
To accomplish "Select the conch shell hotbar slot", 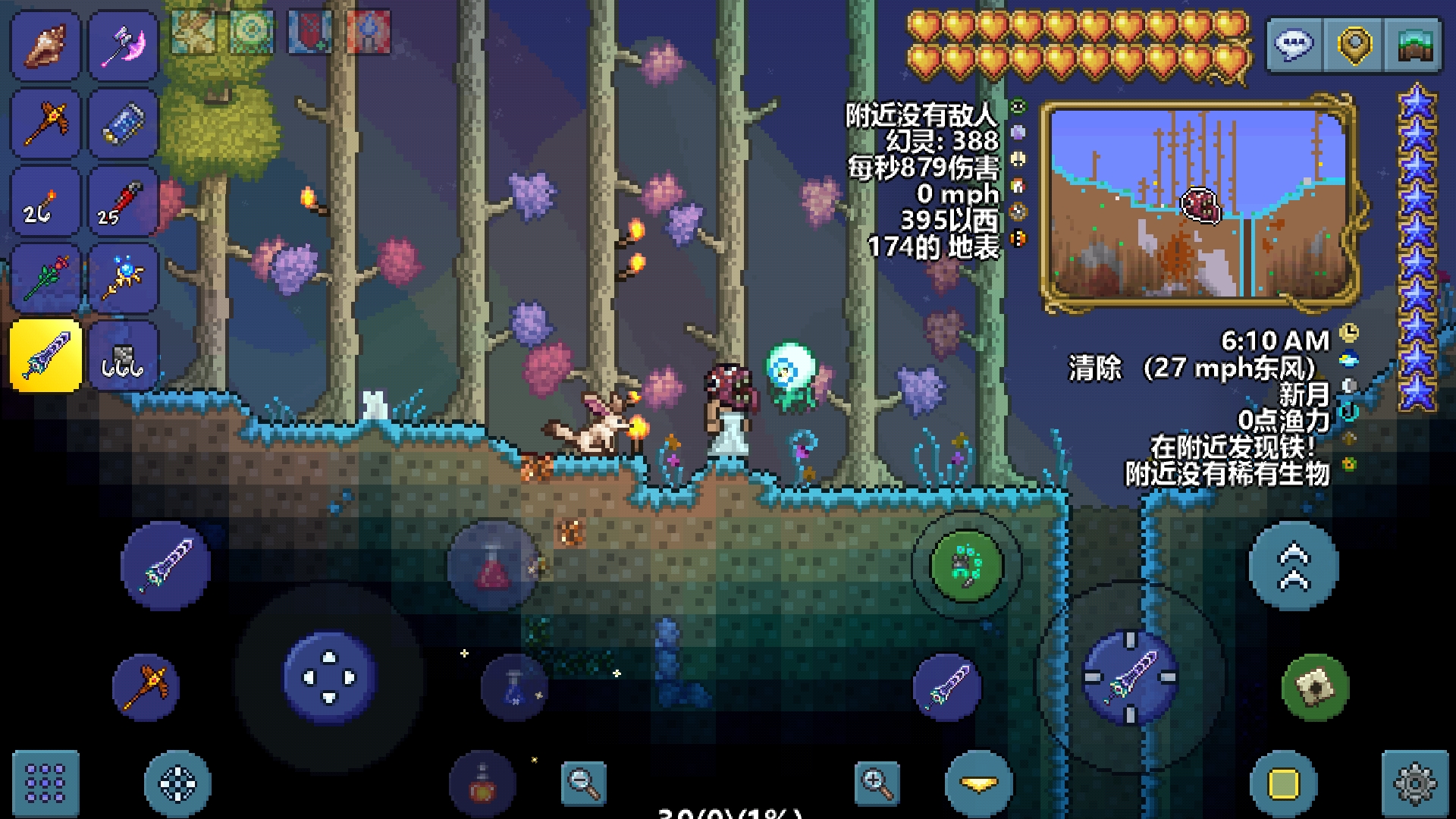I will pos(45,45).
